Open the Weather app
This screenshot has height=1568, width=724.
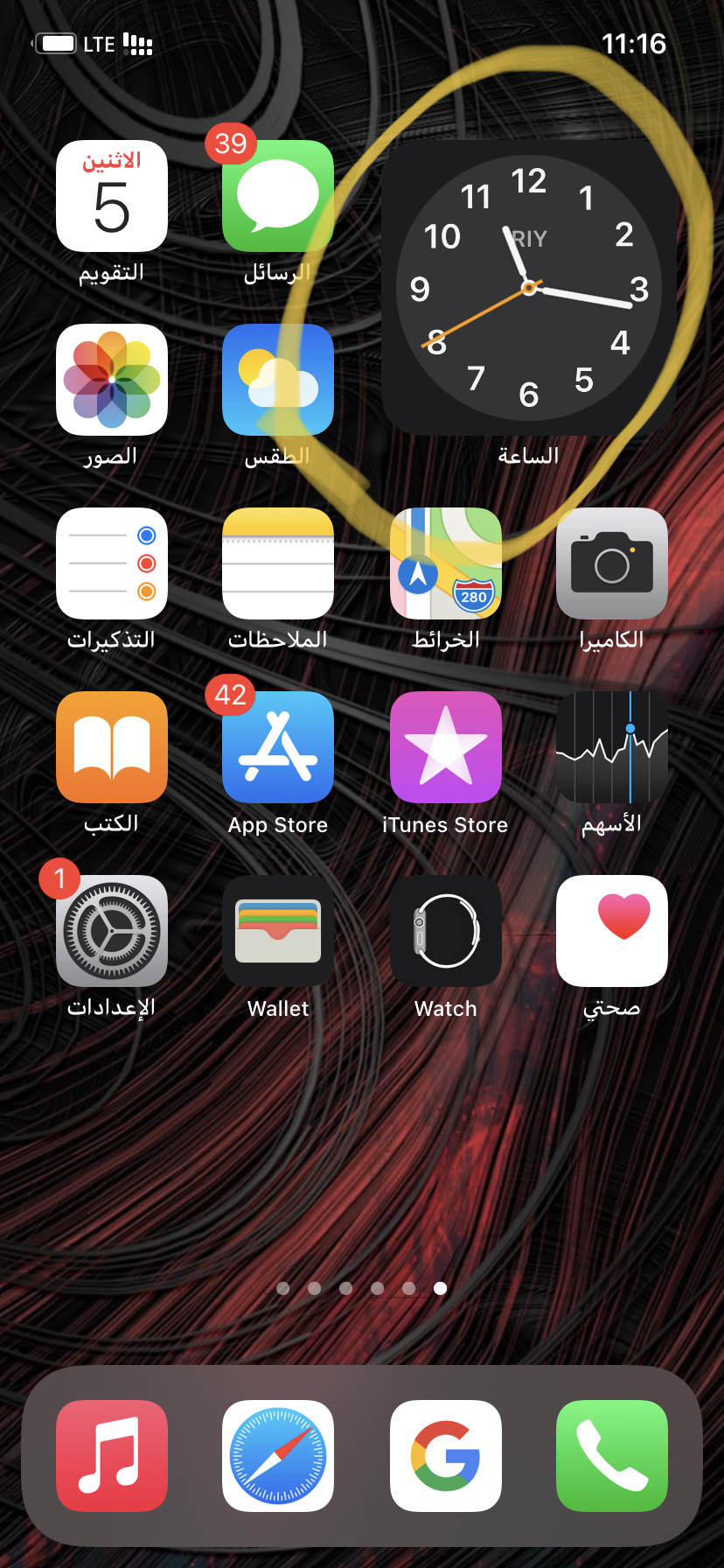[278, 381]
